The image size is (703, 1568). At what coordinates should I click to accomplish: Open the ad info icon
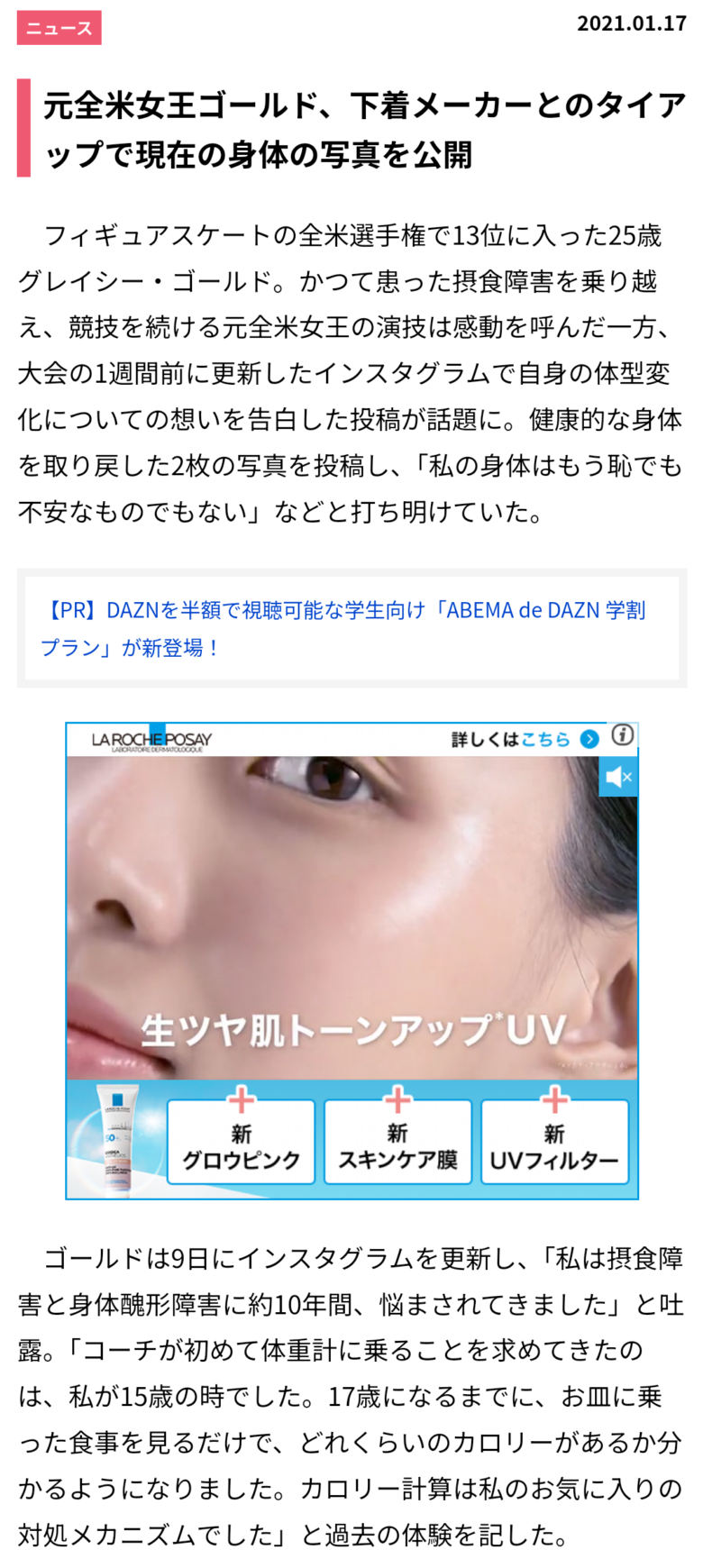point(623,735)
